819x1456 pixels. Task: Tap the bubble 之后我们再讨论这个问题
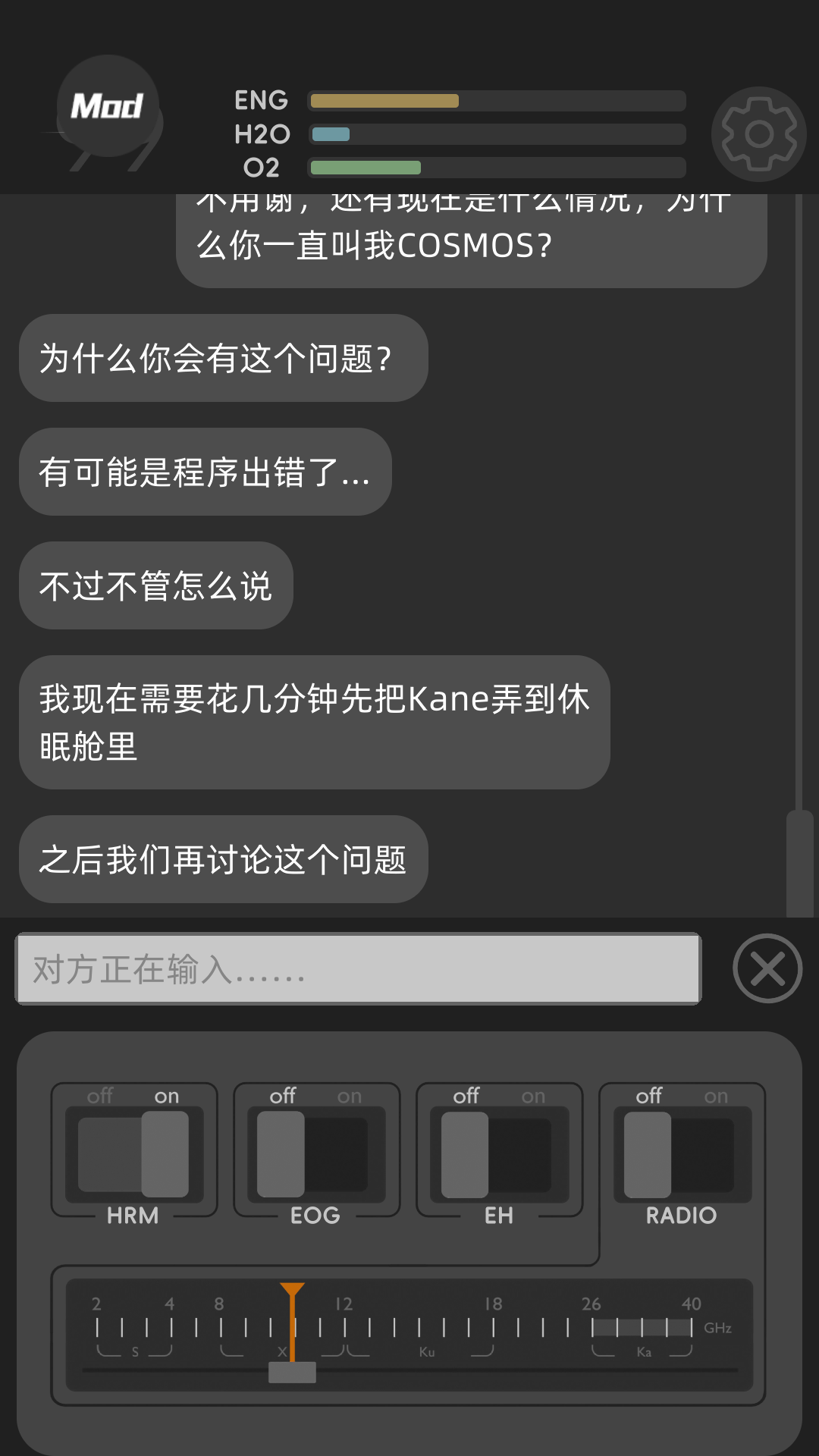click(223, 859)
